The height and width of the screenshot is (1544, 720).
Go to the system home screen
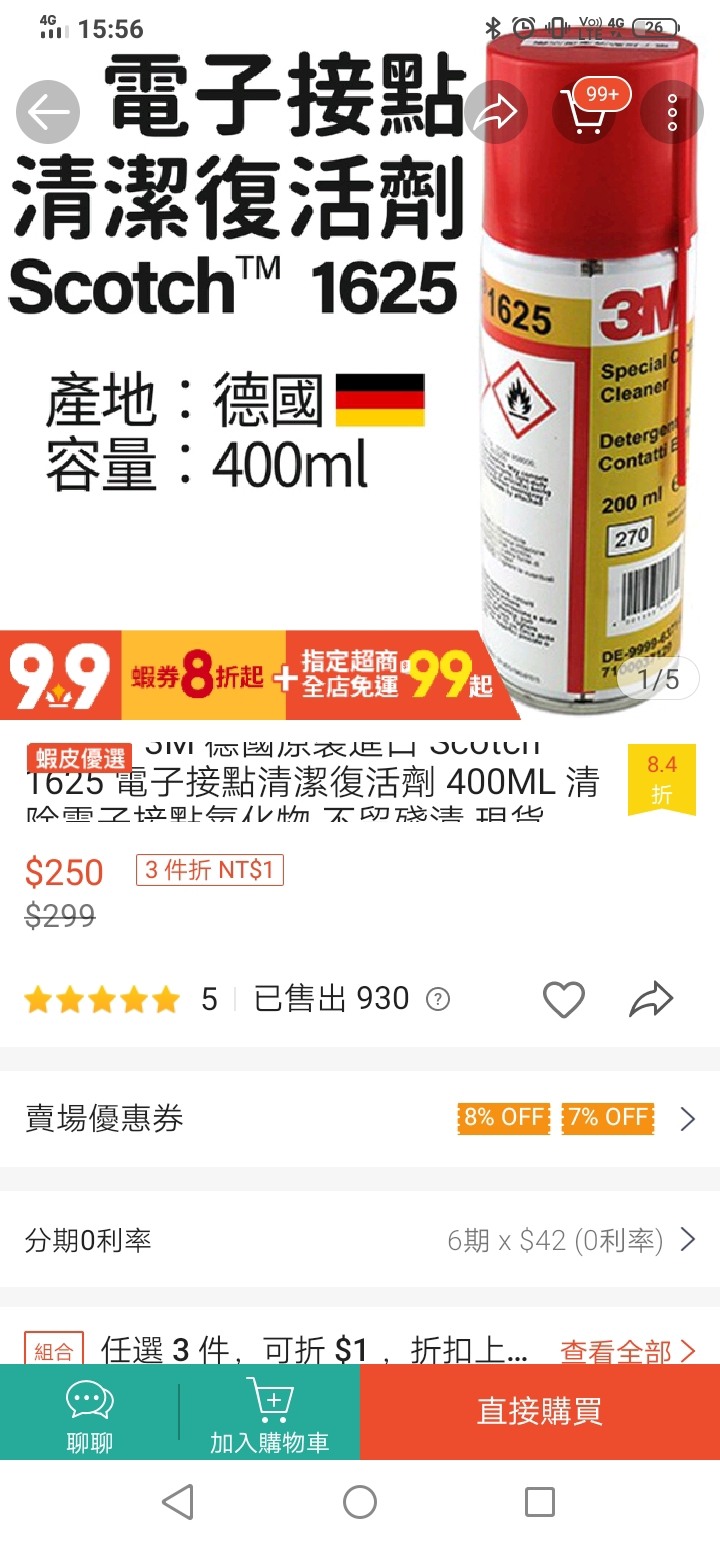coord(360,1501)
